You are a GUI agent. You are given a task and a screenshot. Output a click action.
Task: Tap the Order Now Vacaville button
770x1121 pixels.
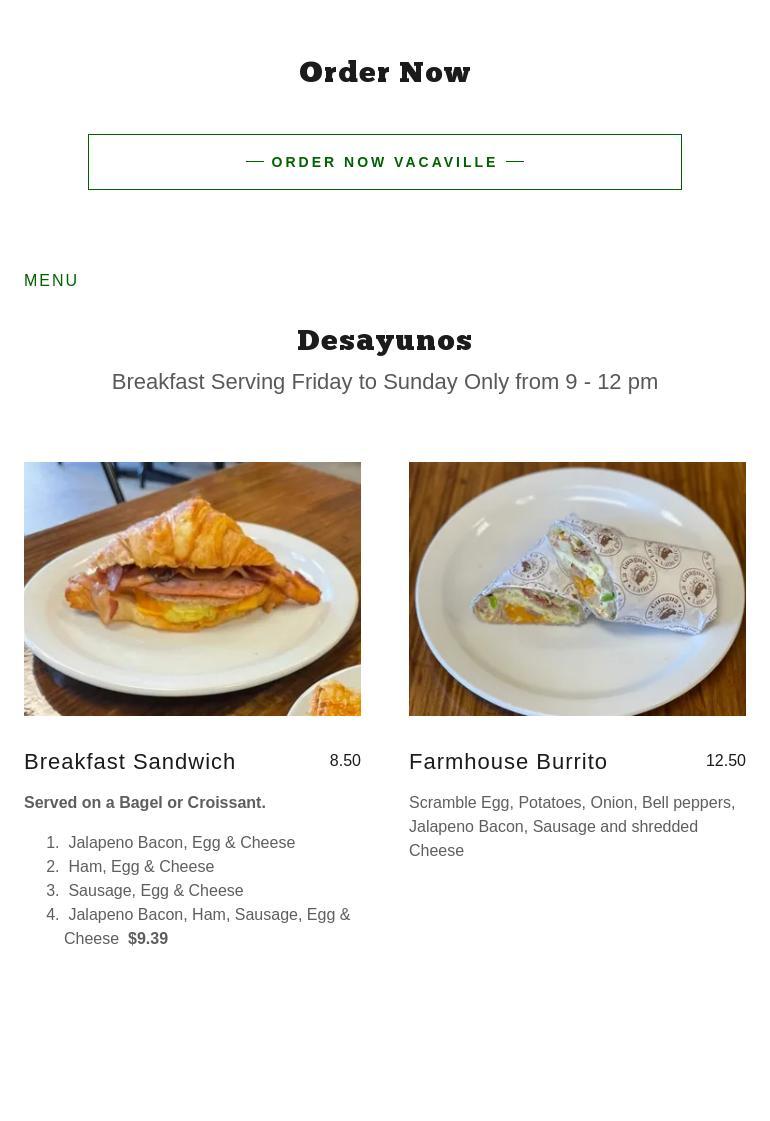coord(385,162)
